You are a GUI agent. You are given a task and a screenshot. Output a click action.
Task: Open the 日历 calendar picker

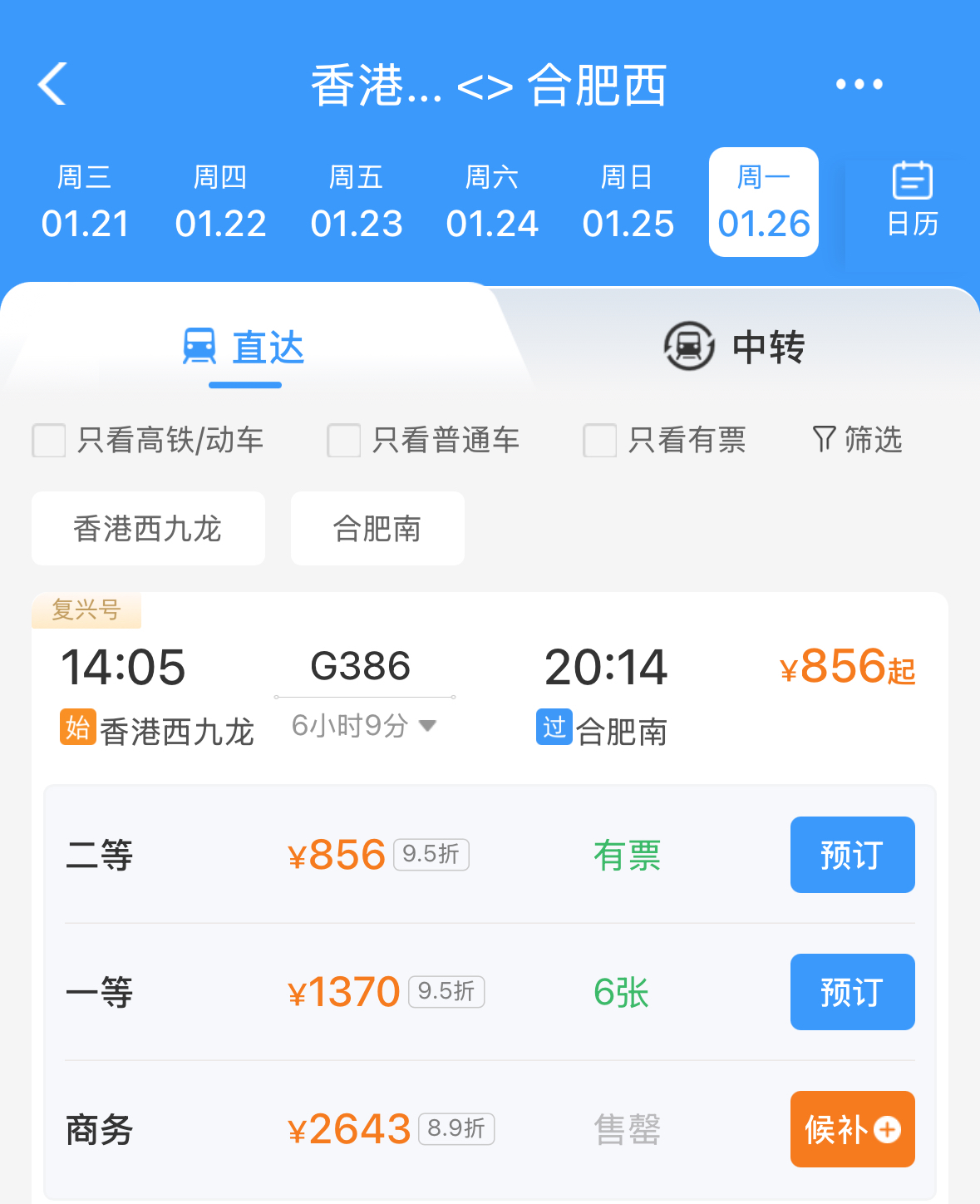pos(912,201)
